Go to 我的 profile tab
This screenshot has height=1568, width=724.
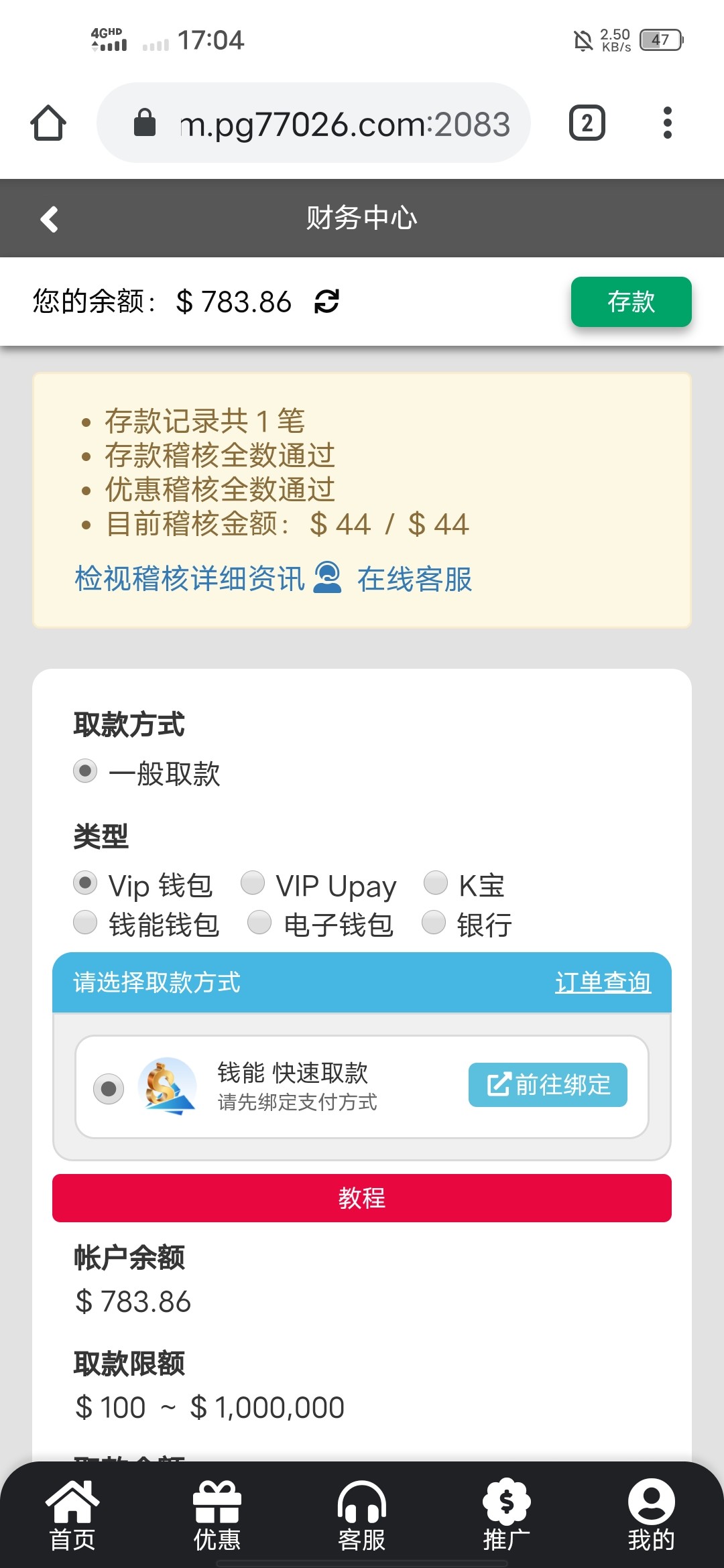pyautogui.click(x=652, y=1516)
